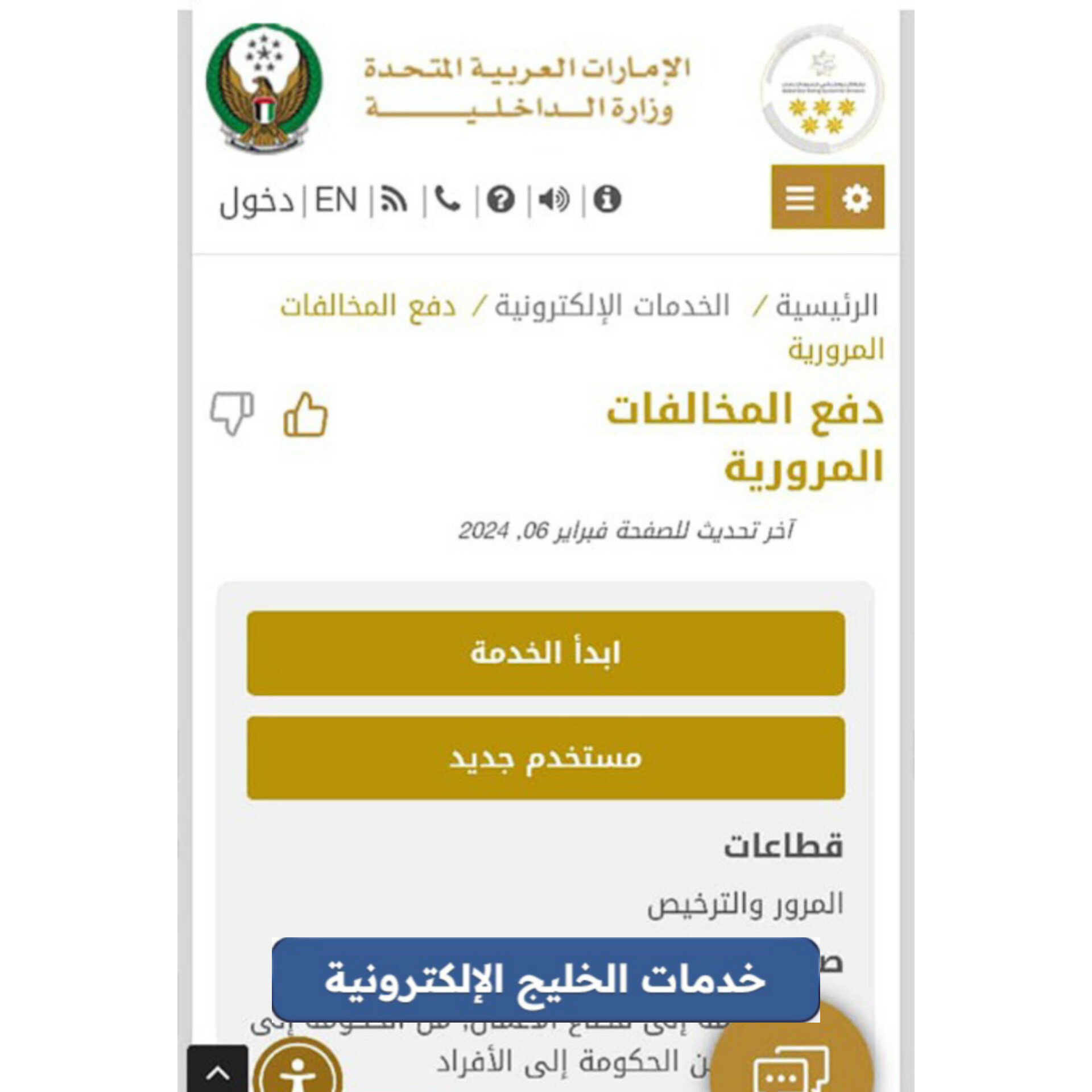Go to الرئيسية in the breadcrumb
This screenshot has height=1092, width=1092.
[x=827, y=306]
